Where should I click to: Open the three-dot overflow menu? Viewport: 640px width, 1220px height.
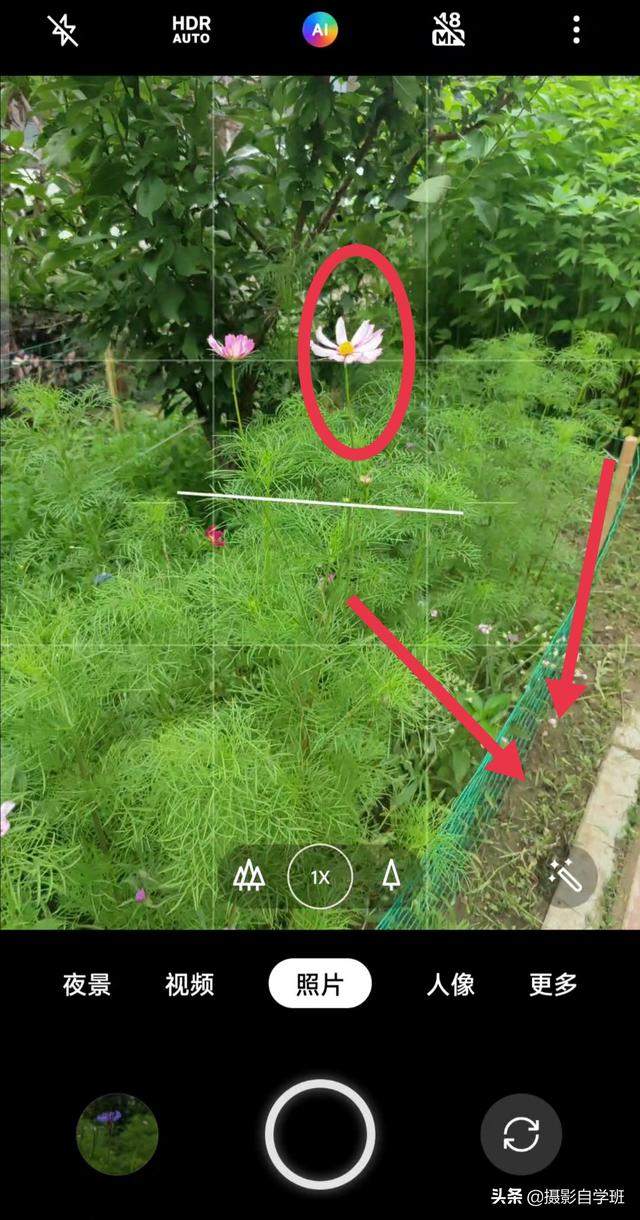[576, 30]
